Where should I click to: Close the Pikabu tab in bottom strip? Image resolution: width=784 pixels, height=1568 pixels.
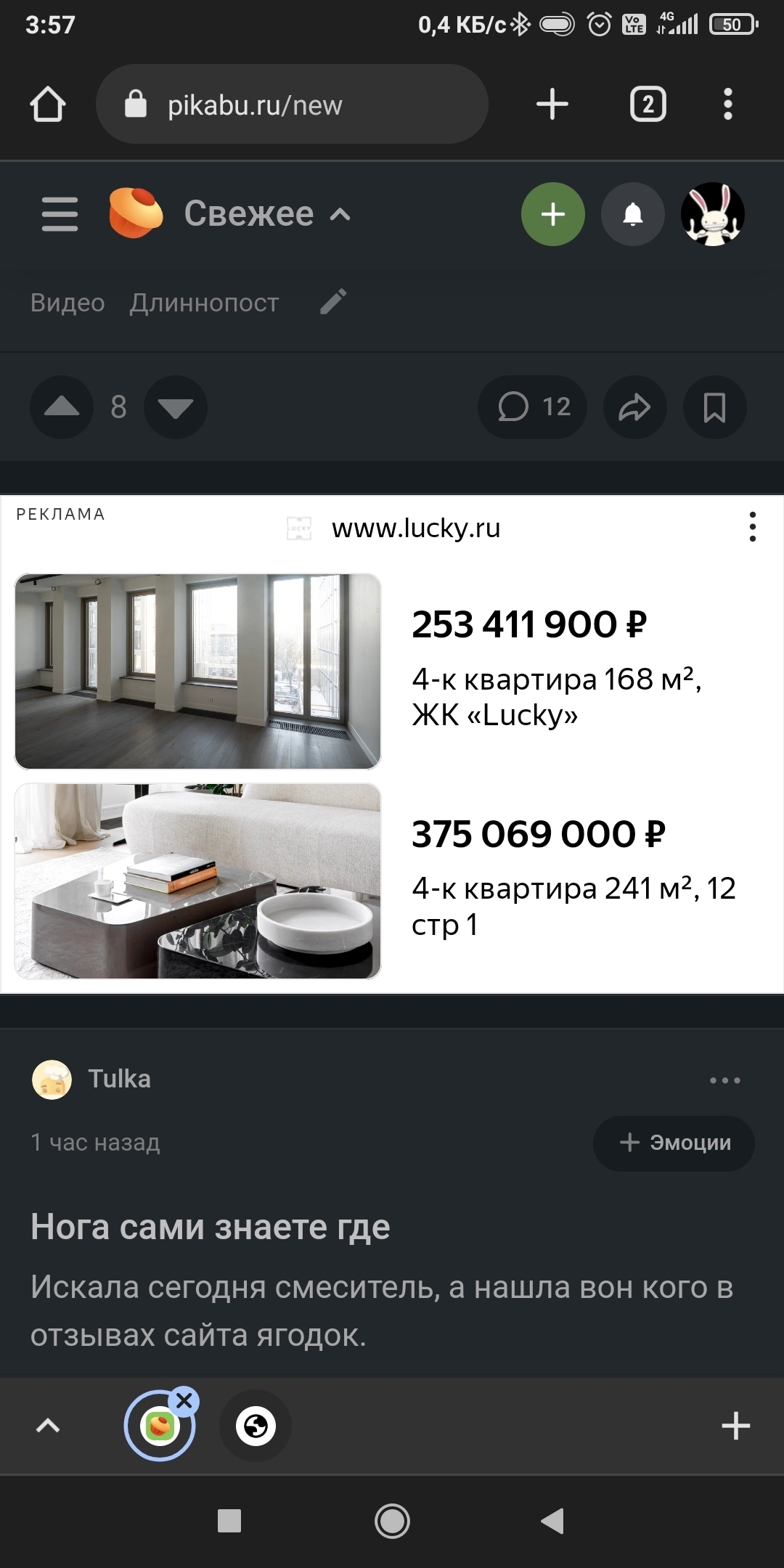point(184,1400)
